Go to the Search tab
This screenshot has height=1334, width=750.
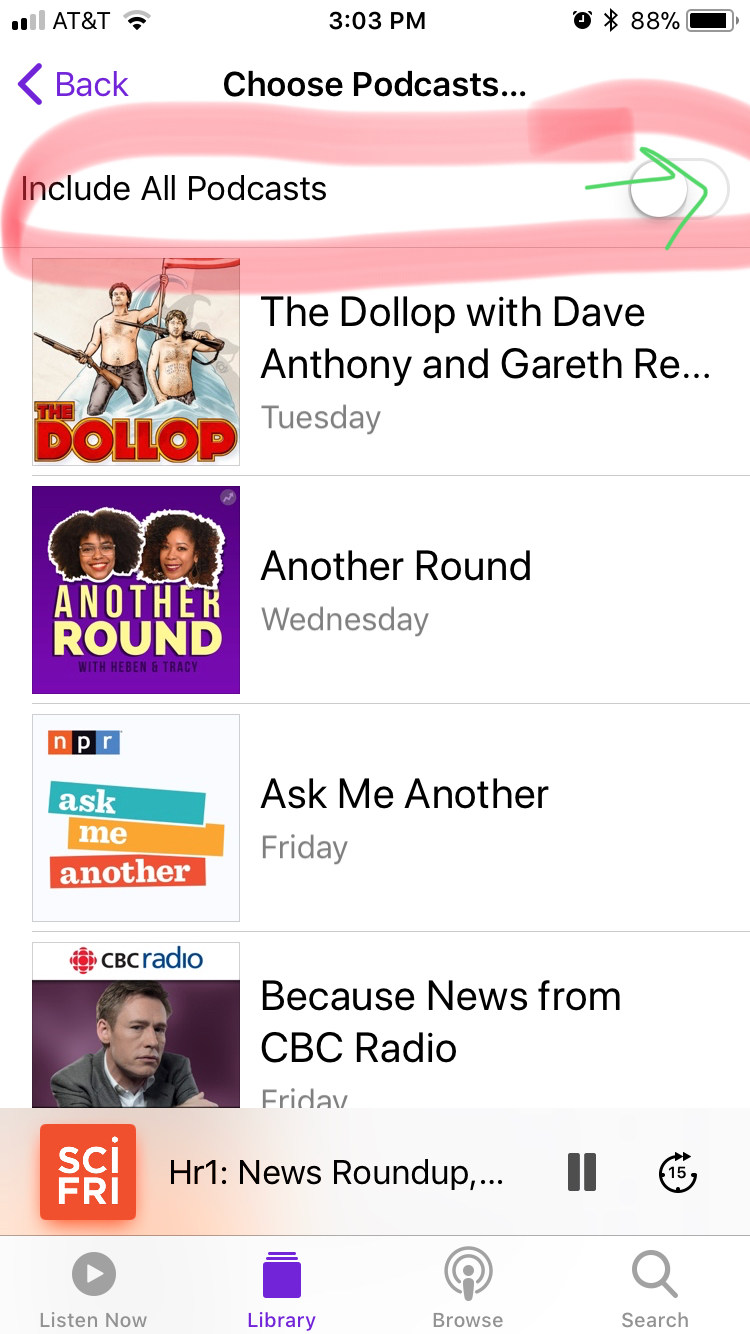pyautogui.click(x=655, y=1290)
